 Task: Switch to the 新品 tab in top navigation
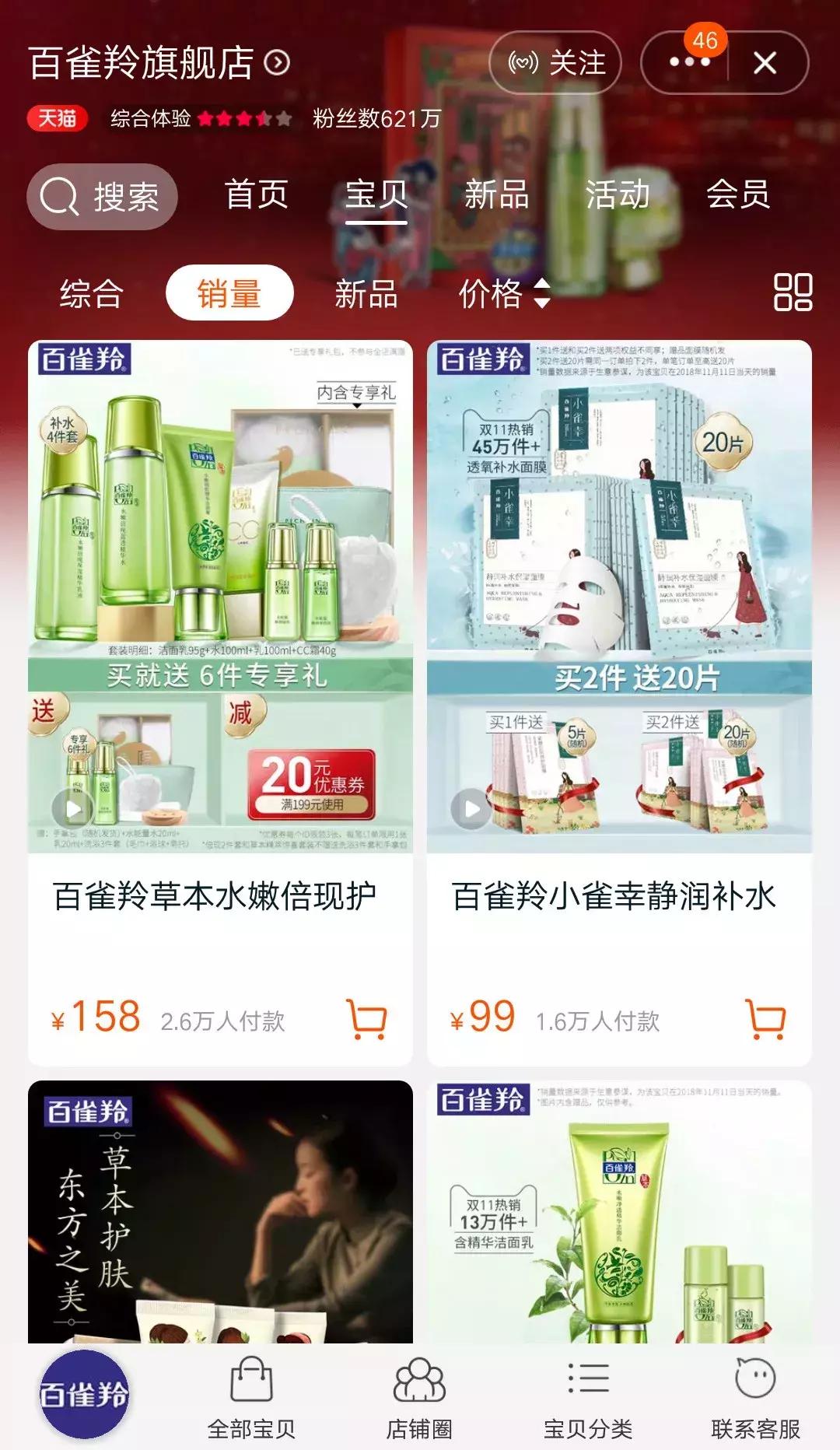pyautogui.click(x=497, y=196)
